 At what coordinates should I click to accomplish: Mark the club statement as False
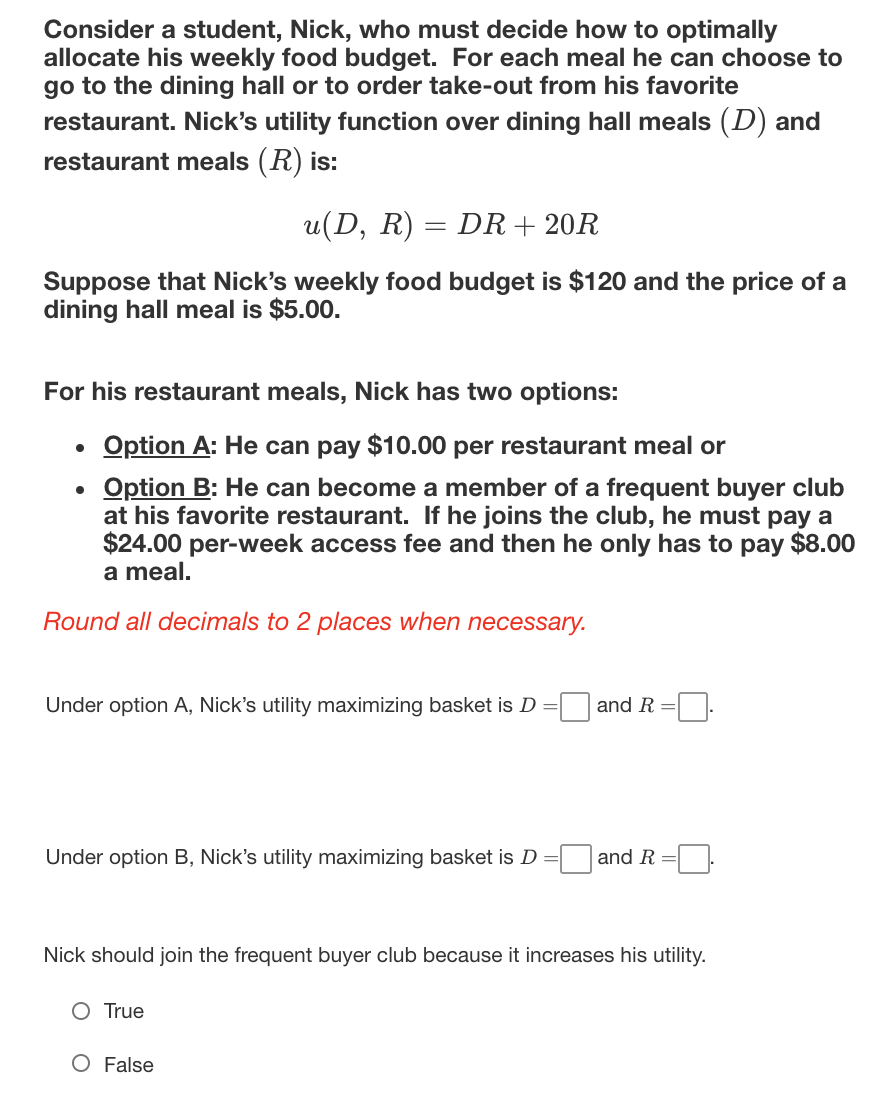tap(82, 1066)
